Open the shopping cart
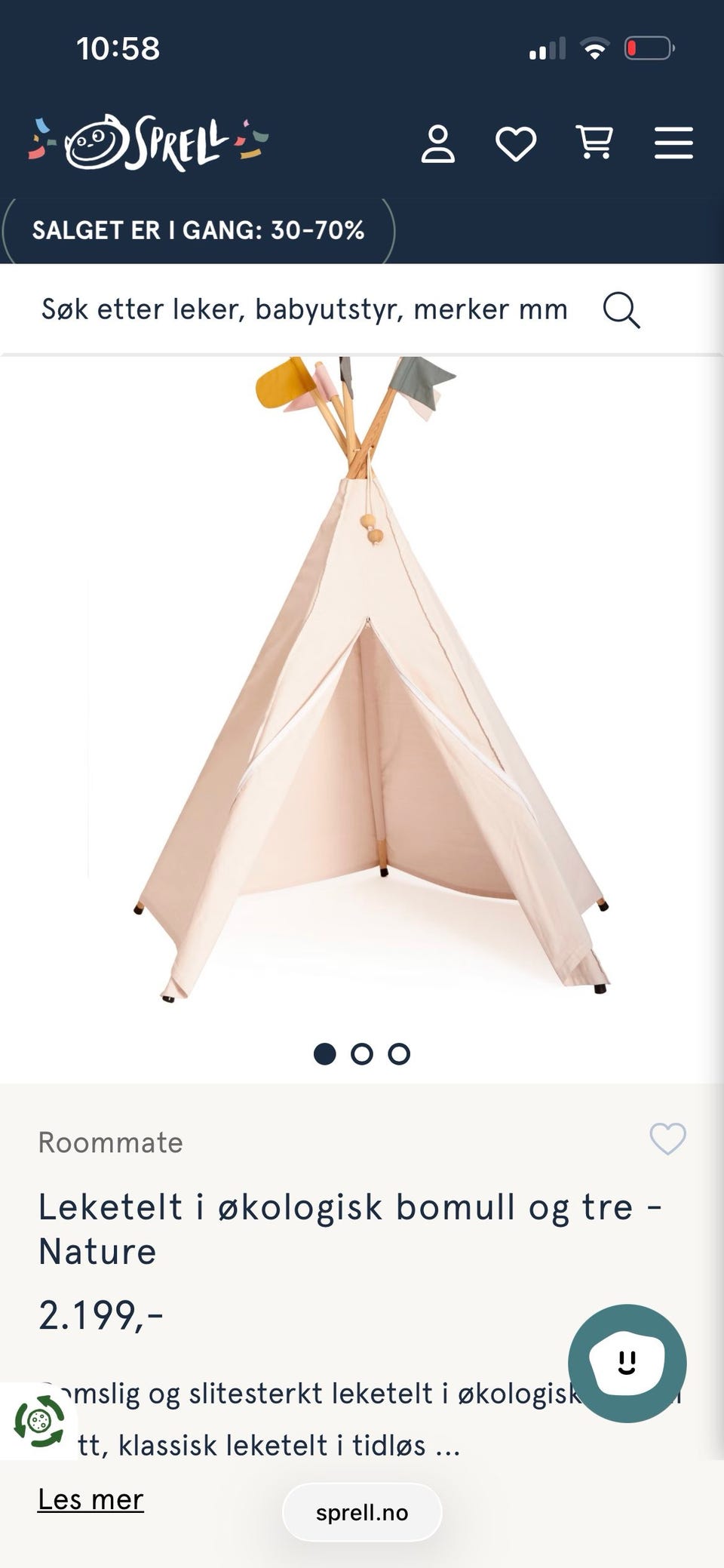This screenshot has width=724, height=1568. (594, 143)
